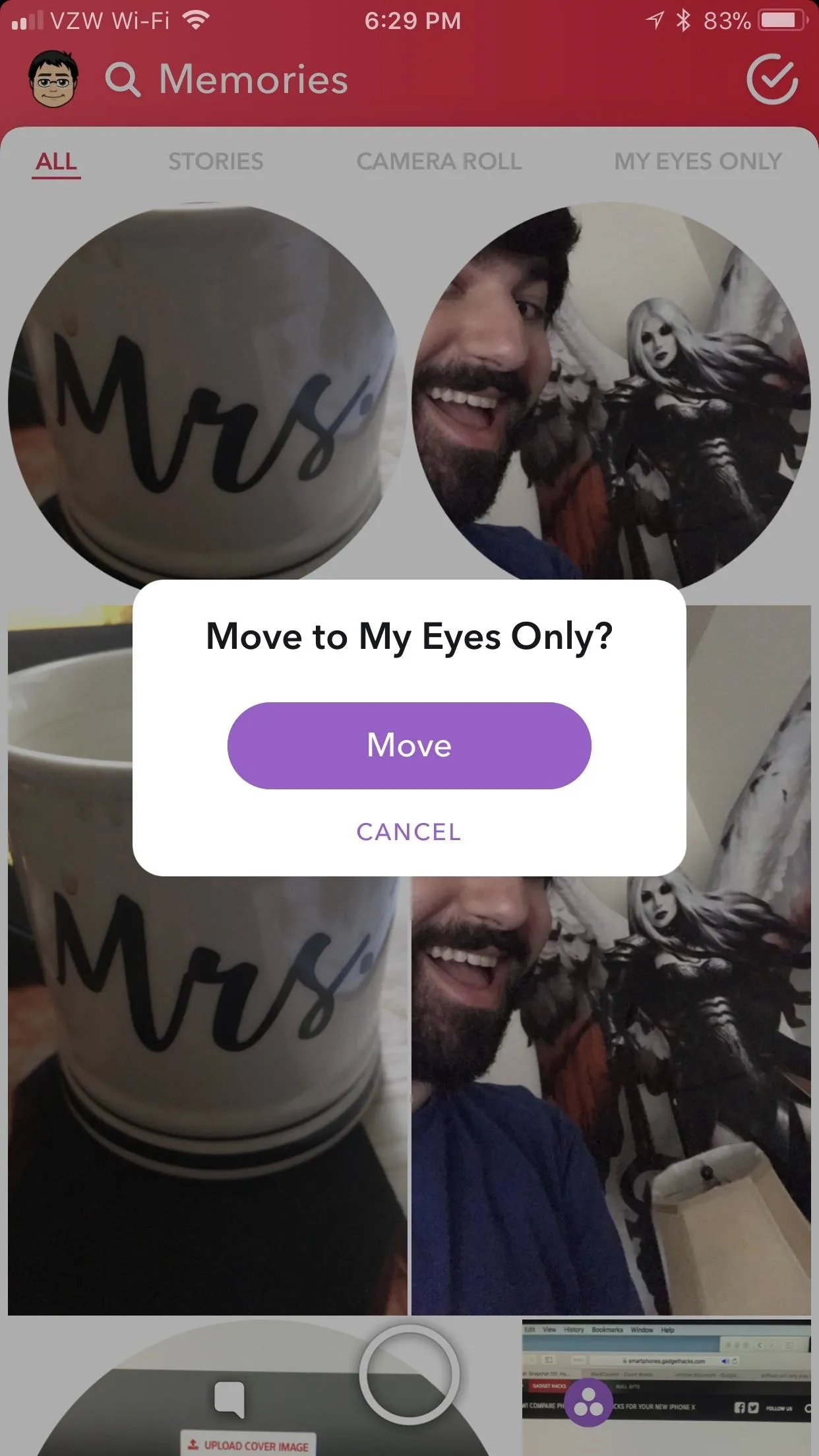The height and width of the screenshot is (1456, 819).
Task: Tap the Memories search icon
Action: tap(123, 80)
